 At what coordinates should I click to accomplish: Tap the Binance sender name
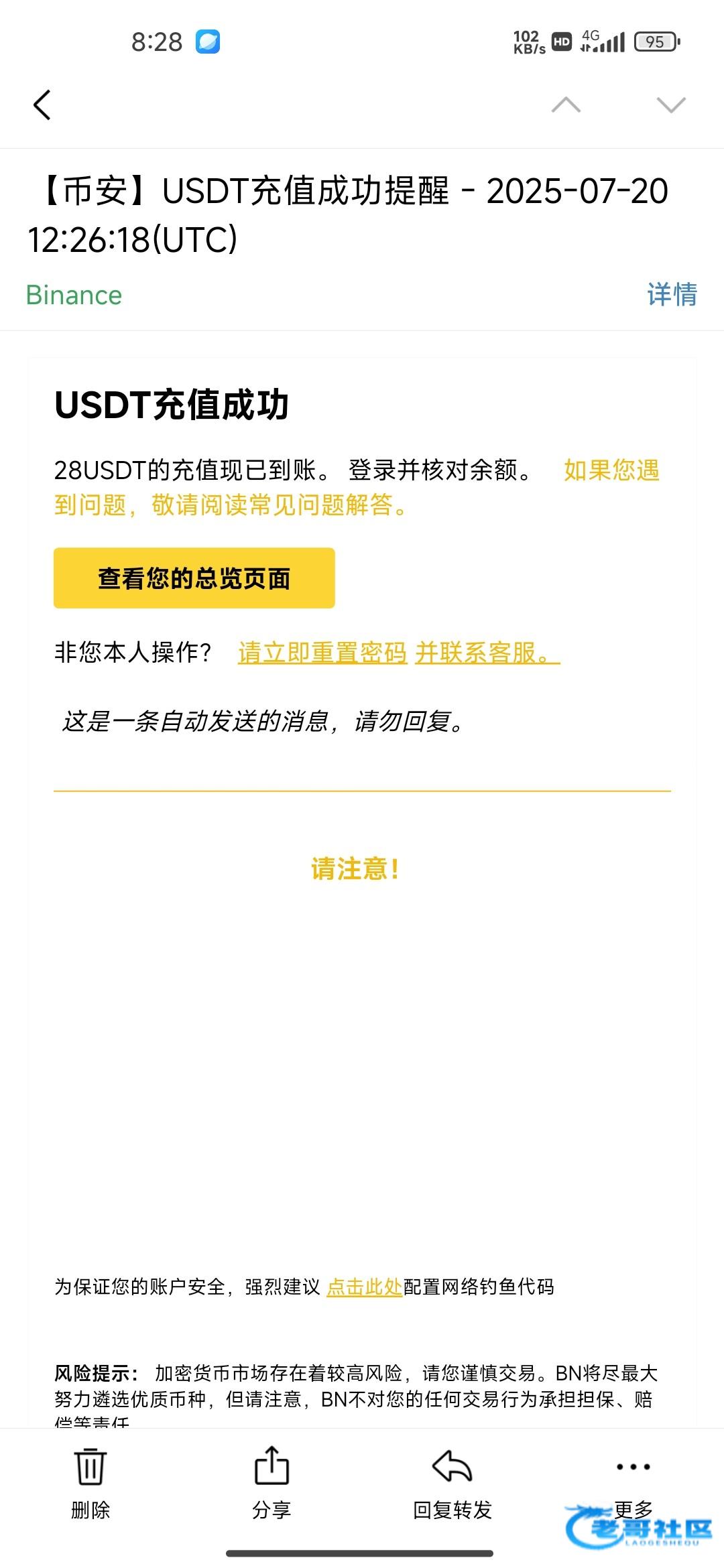pos(74,296)
